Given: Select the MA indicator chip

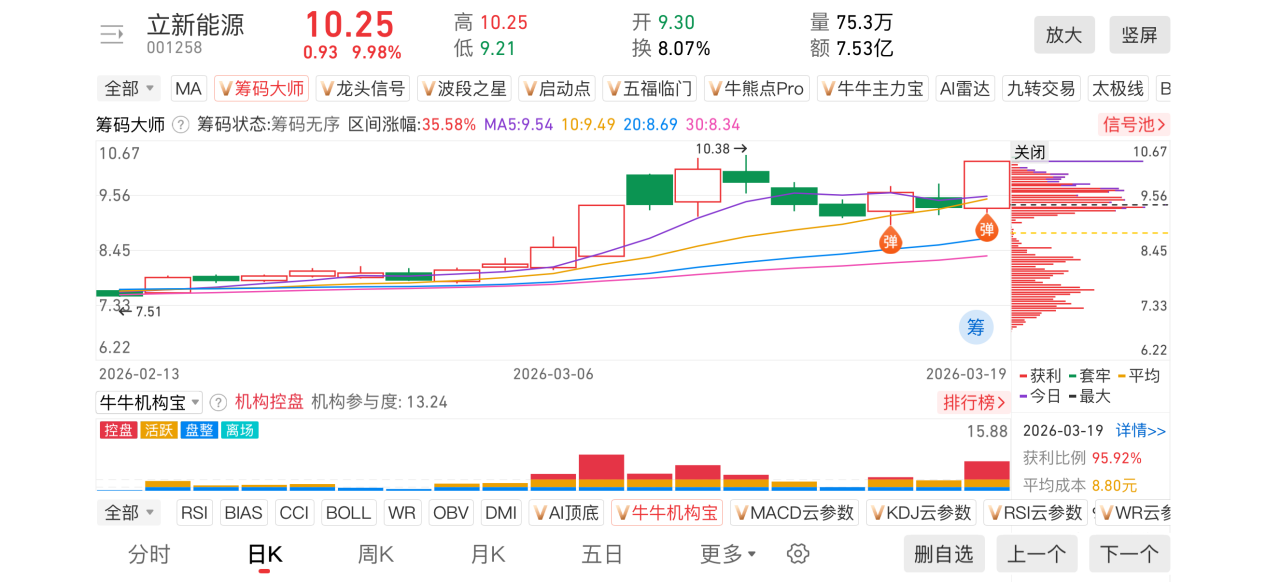Looking at the screenshot, I should 188,89.
